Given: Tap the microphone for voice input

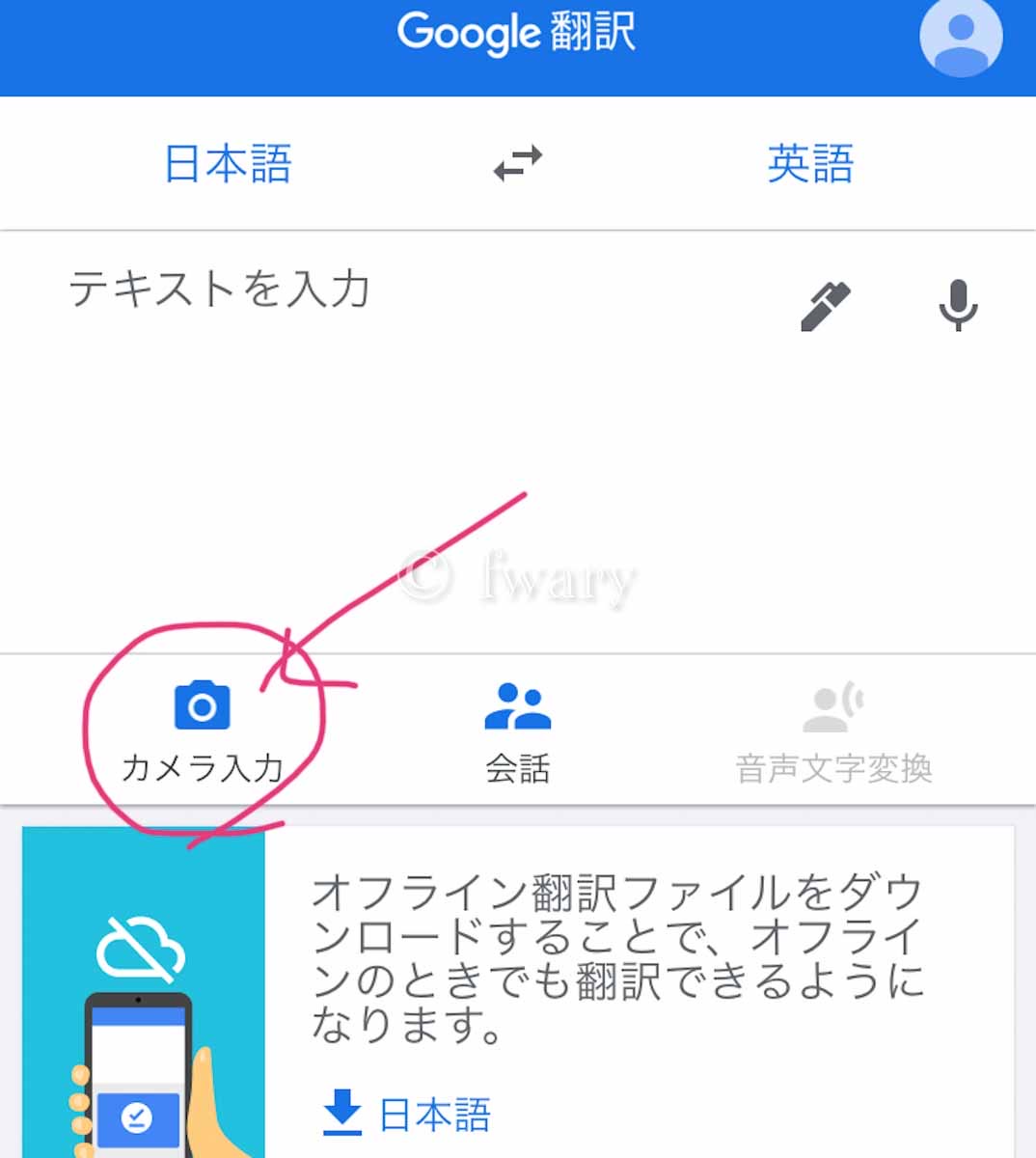Looking at the screenshot, I should pyautogui.click(x=959, y=302).
